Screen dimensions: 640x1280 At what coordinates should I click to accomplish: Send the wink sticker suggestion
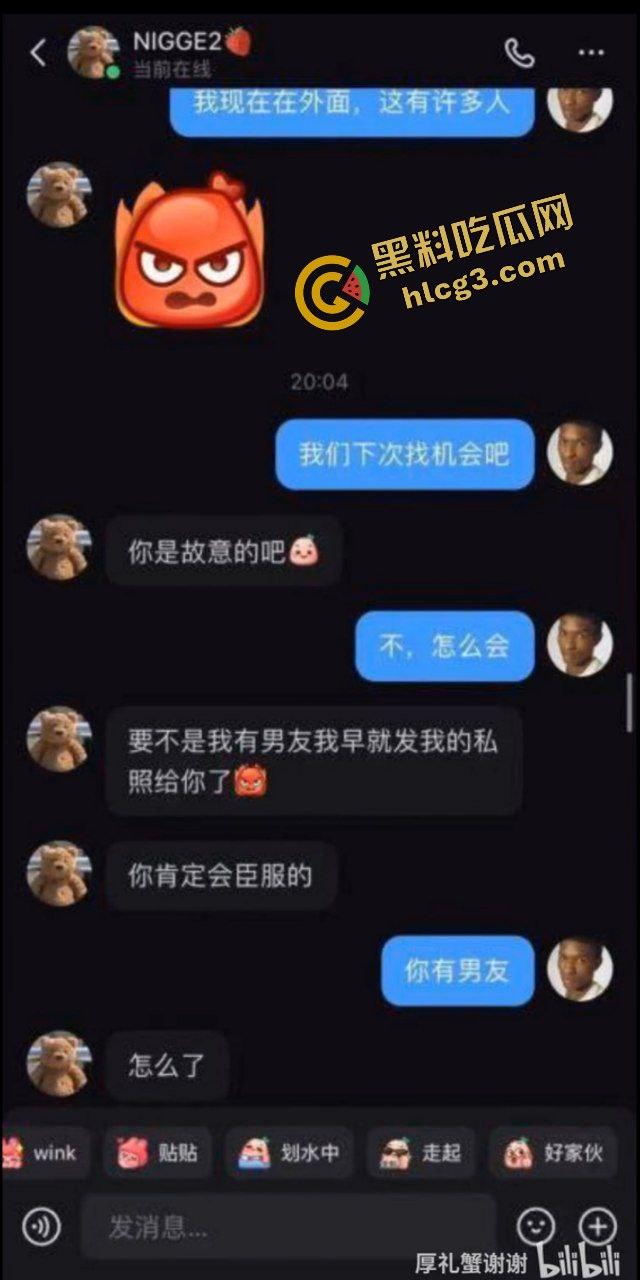click(43, 1153)
